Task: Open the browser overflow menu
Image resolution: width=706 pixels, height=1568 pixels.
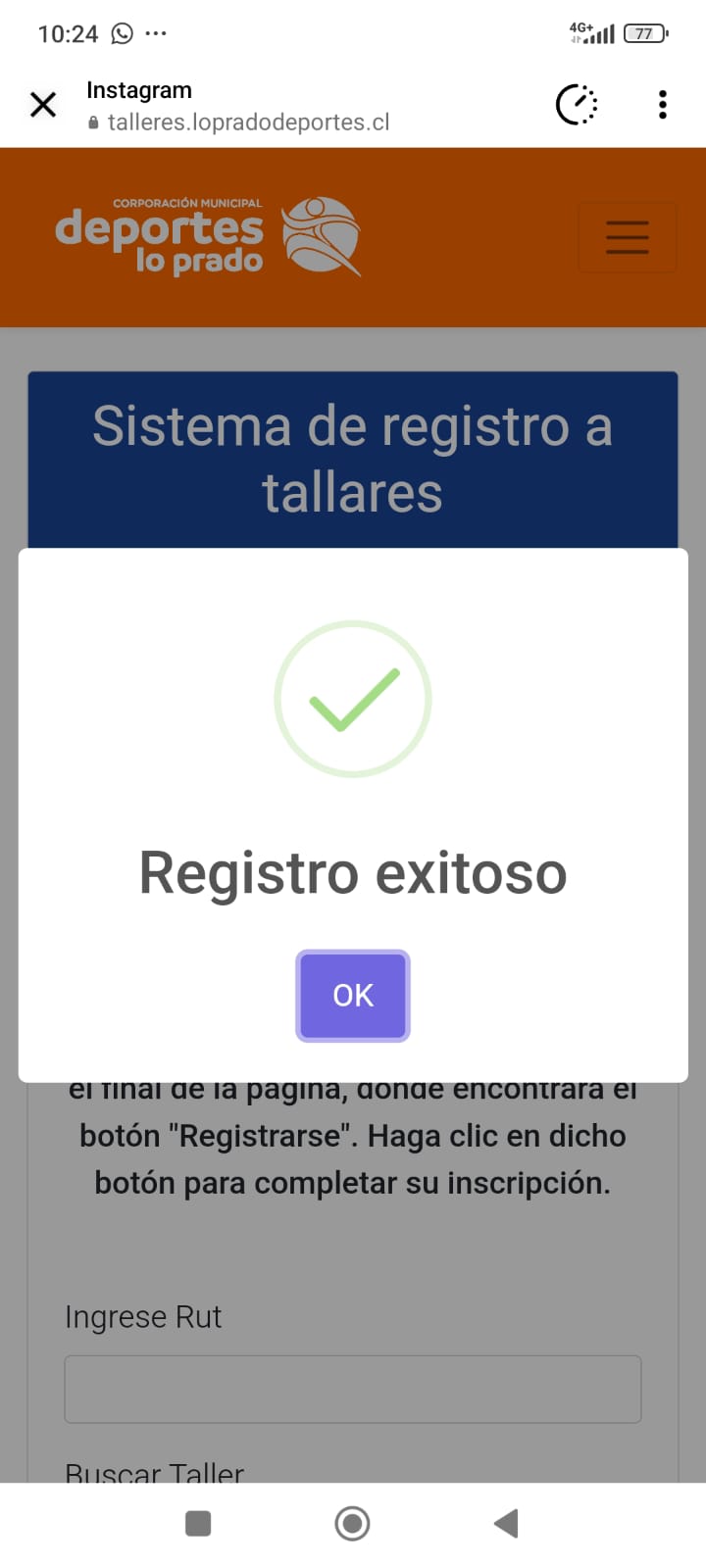Action: [663, 104]
